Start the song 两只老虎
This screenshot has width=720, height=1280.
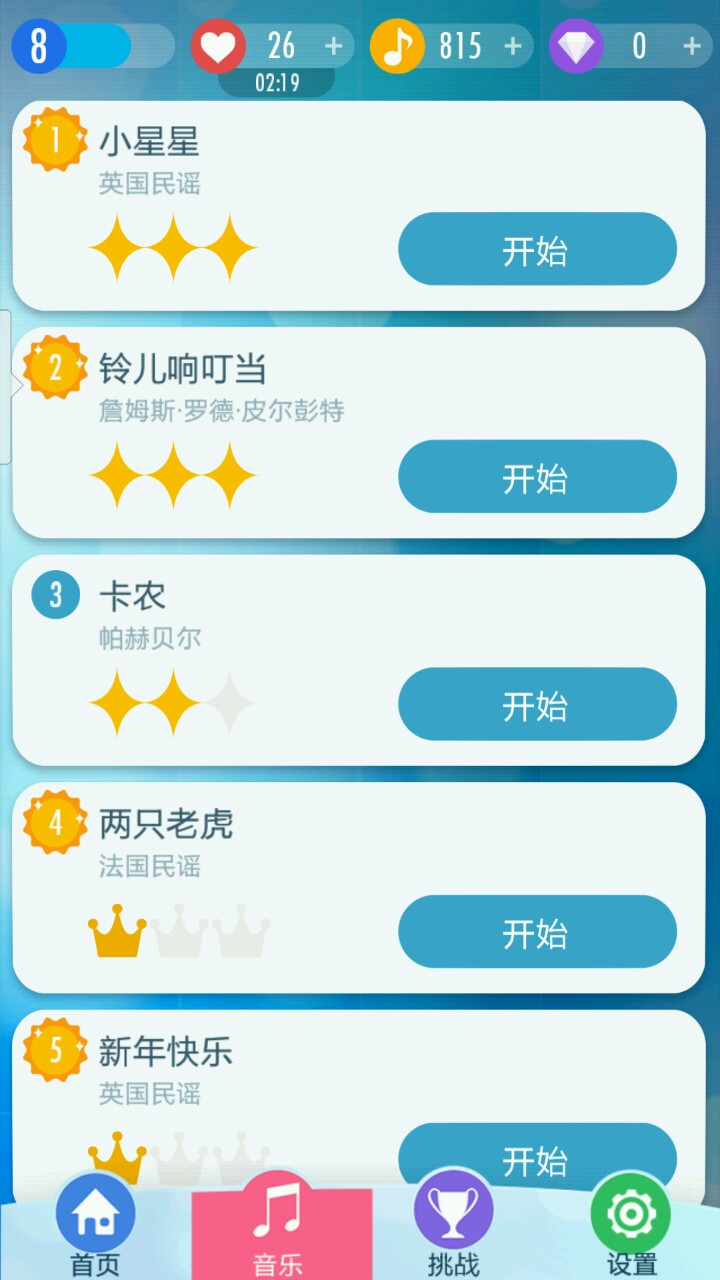coord(537,932)
